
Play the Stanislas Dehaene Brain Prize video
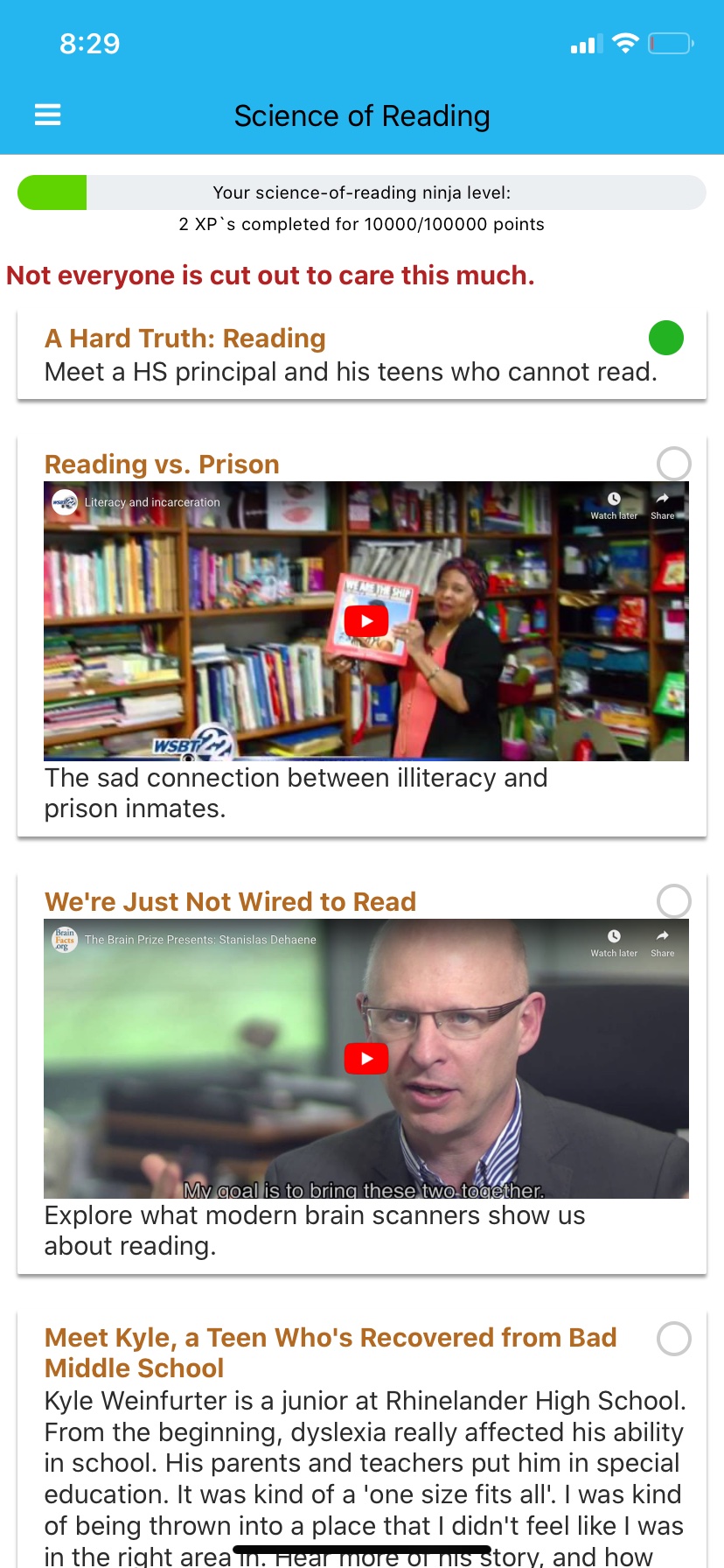tap(366, 1059)
